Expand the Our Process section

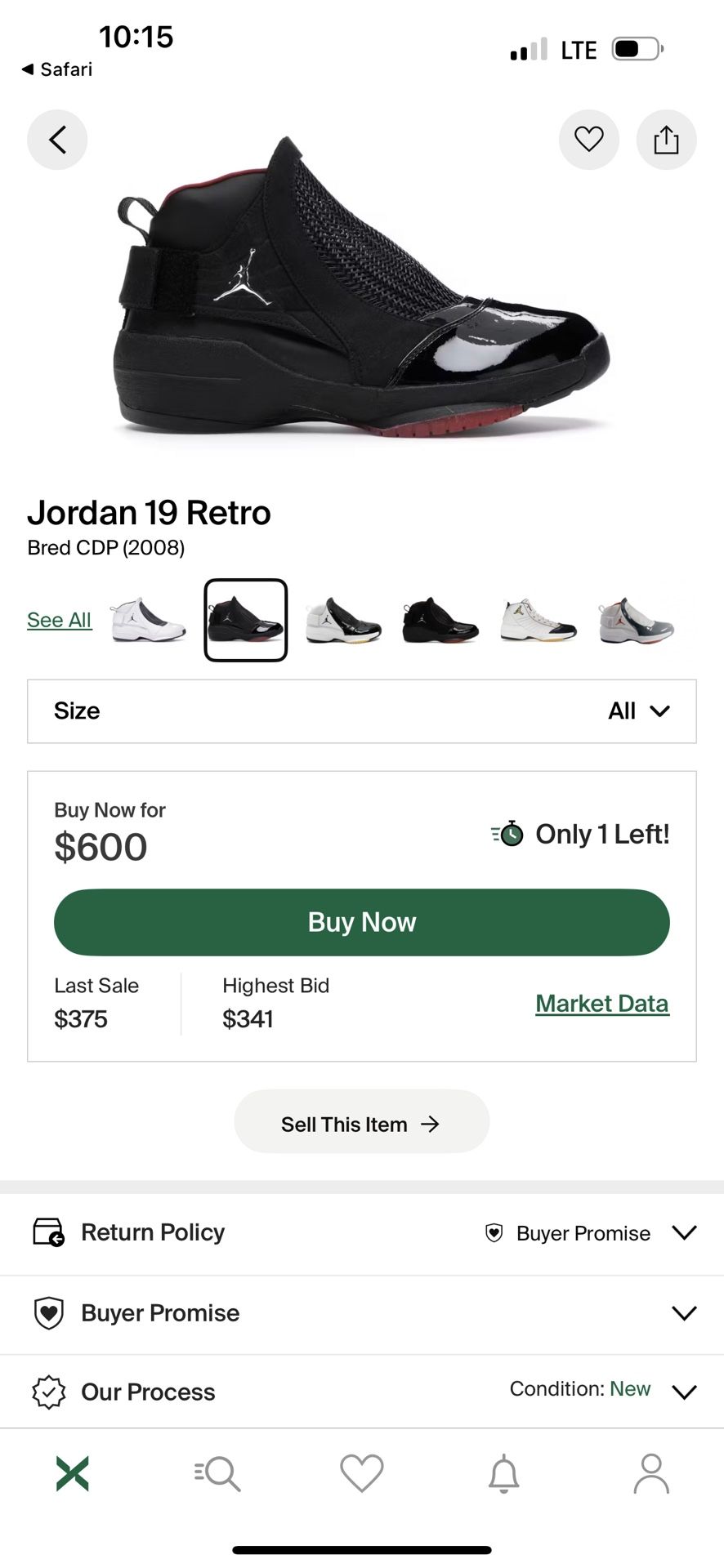pyautogui.click(x=685, y=1392)
